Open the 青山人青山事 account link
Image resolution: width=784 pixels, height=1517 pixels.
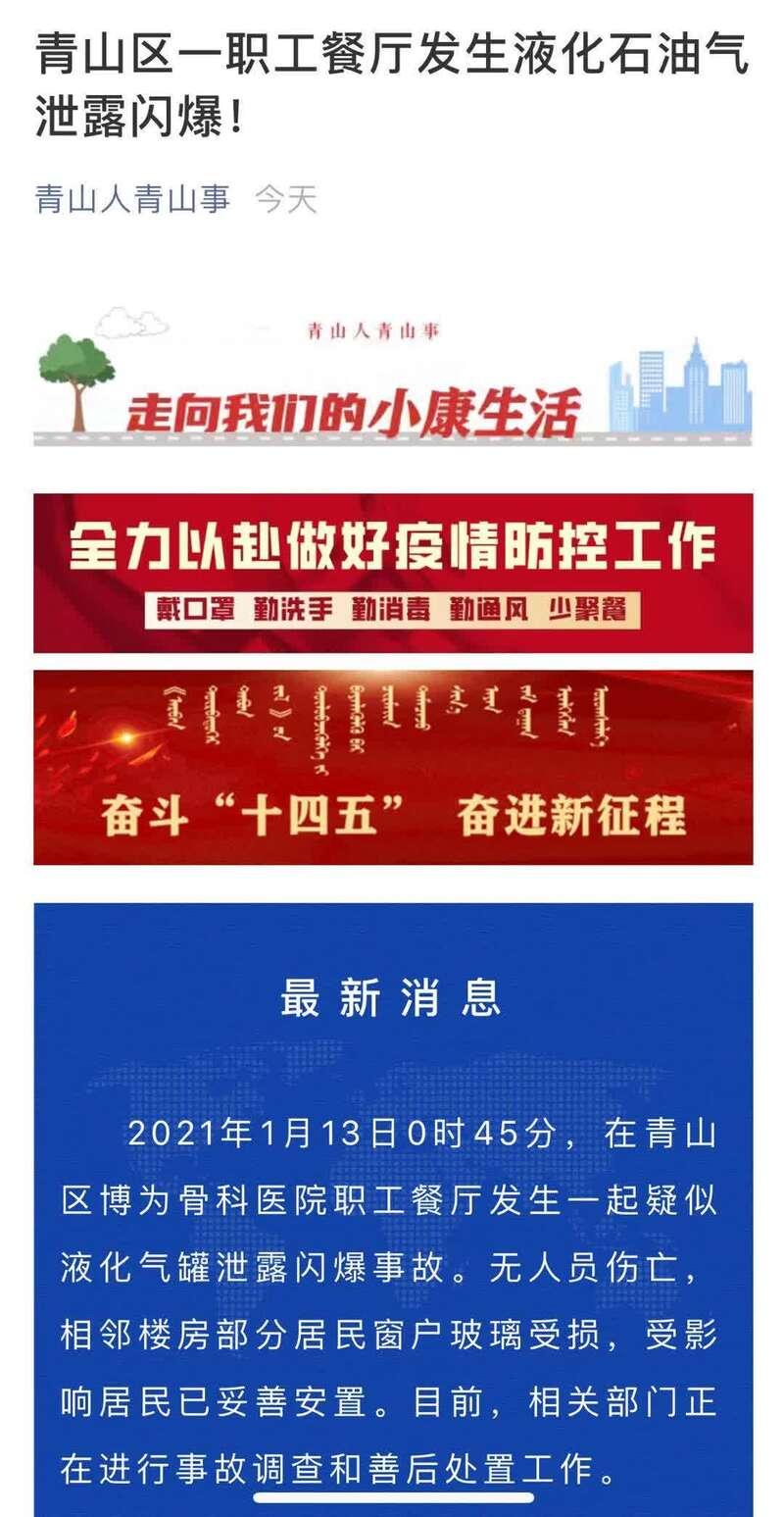pyautogui.click(x=133, y=199)
